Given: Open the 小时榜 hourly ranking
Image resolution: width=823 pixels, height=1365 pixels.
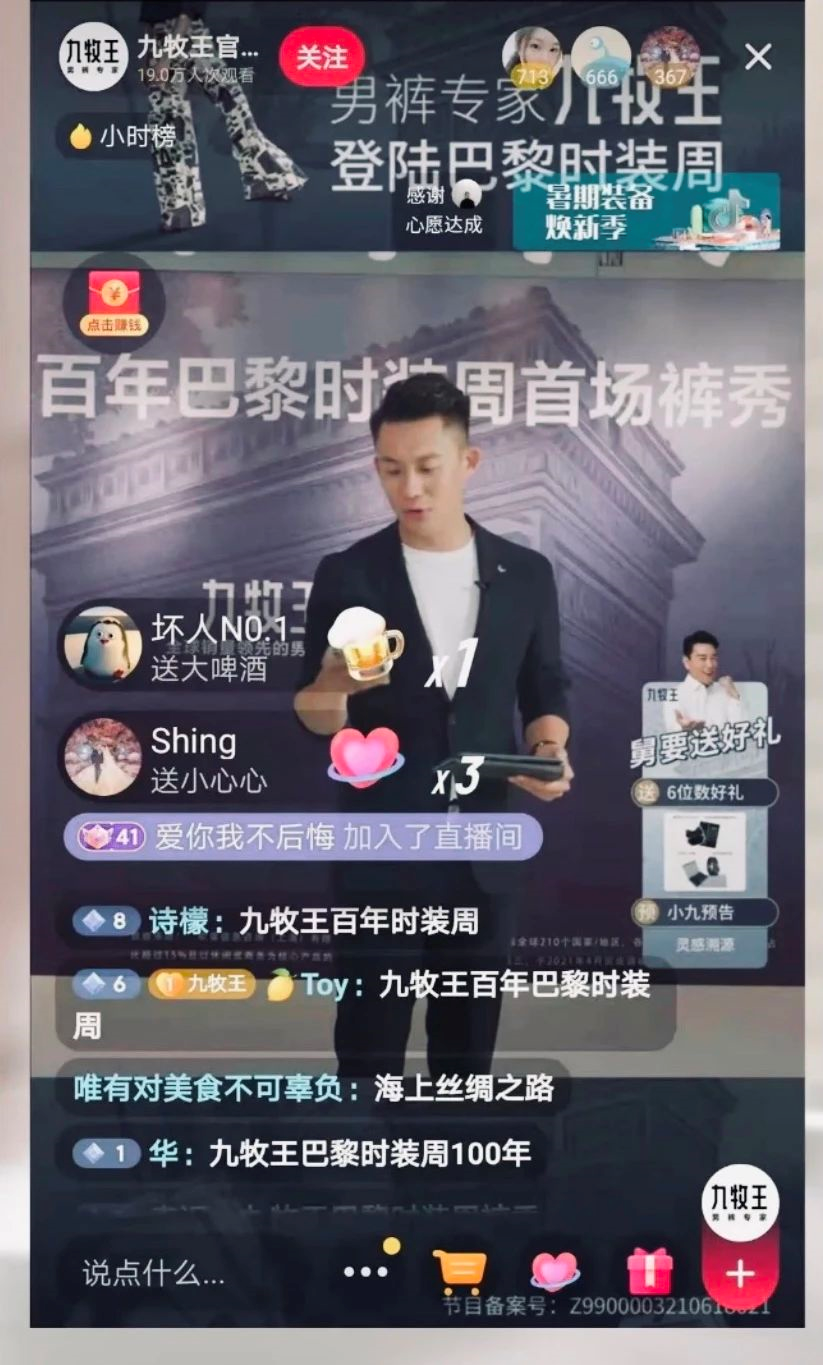Looking at the screenshot, I should [123, 137].
